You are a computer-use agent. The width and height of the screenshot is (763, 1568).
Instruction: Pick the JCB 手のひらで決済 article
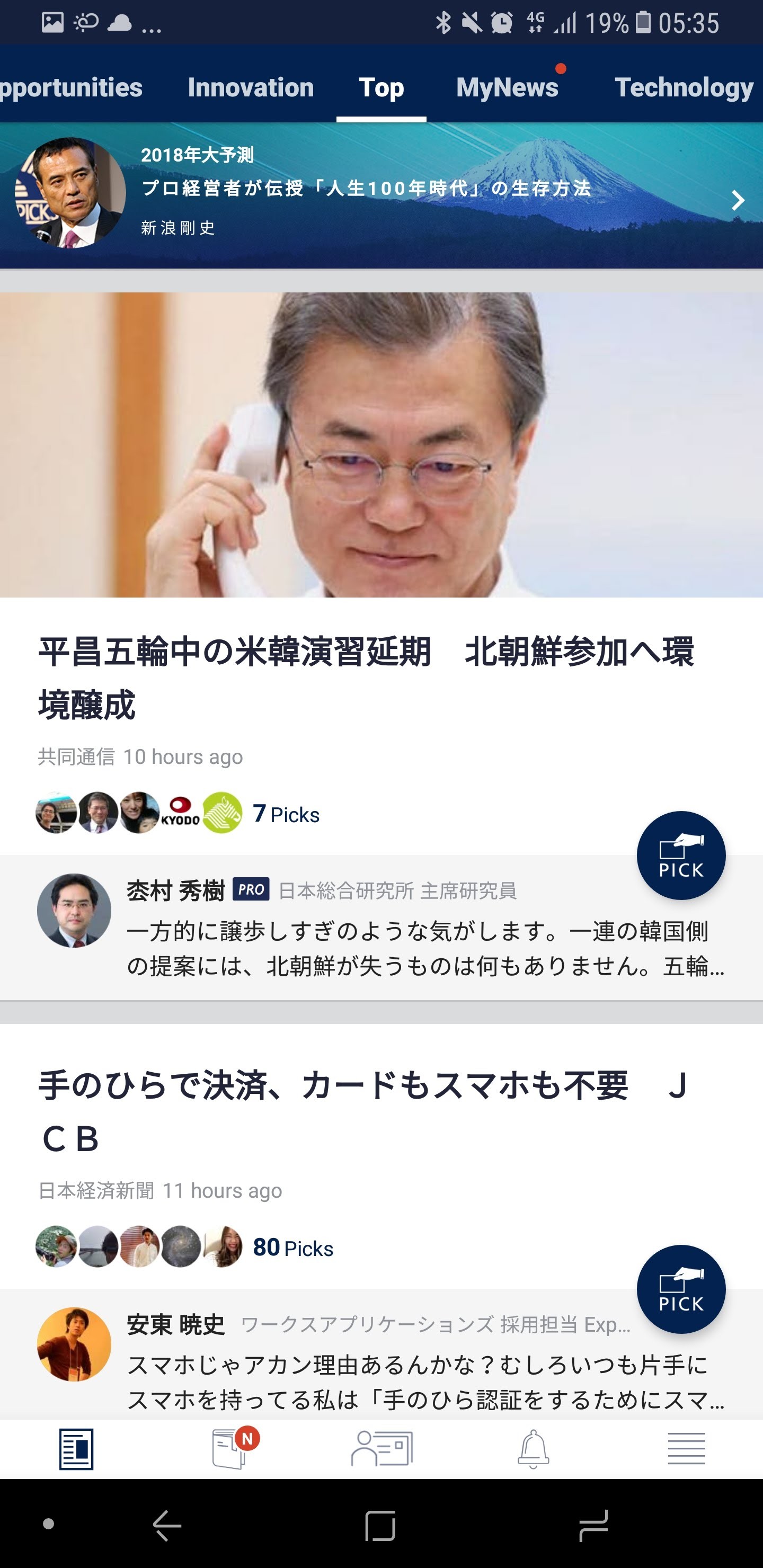coord(681,1289)
